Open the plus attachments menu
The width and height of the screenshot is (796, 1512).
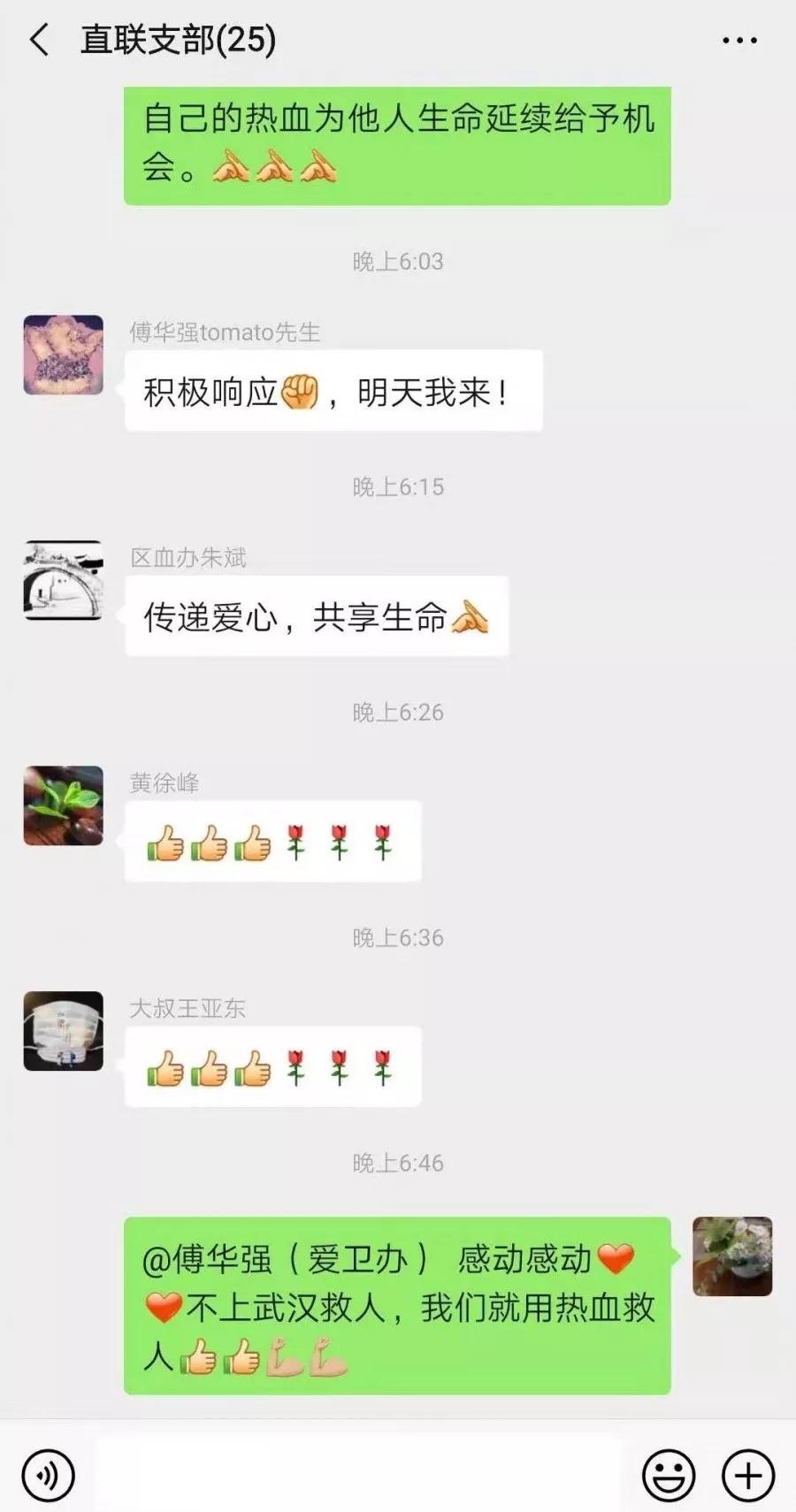(x=748, y=1475)
